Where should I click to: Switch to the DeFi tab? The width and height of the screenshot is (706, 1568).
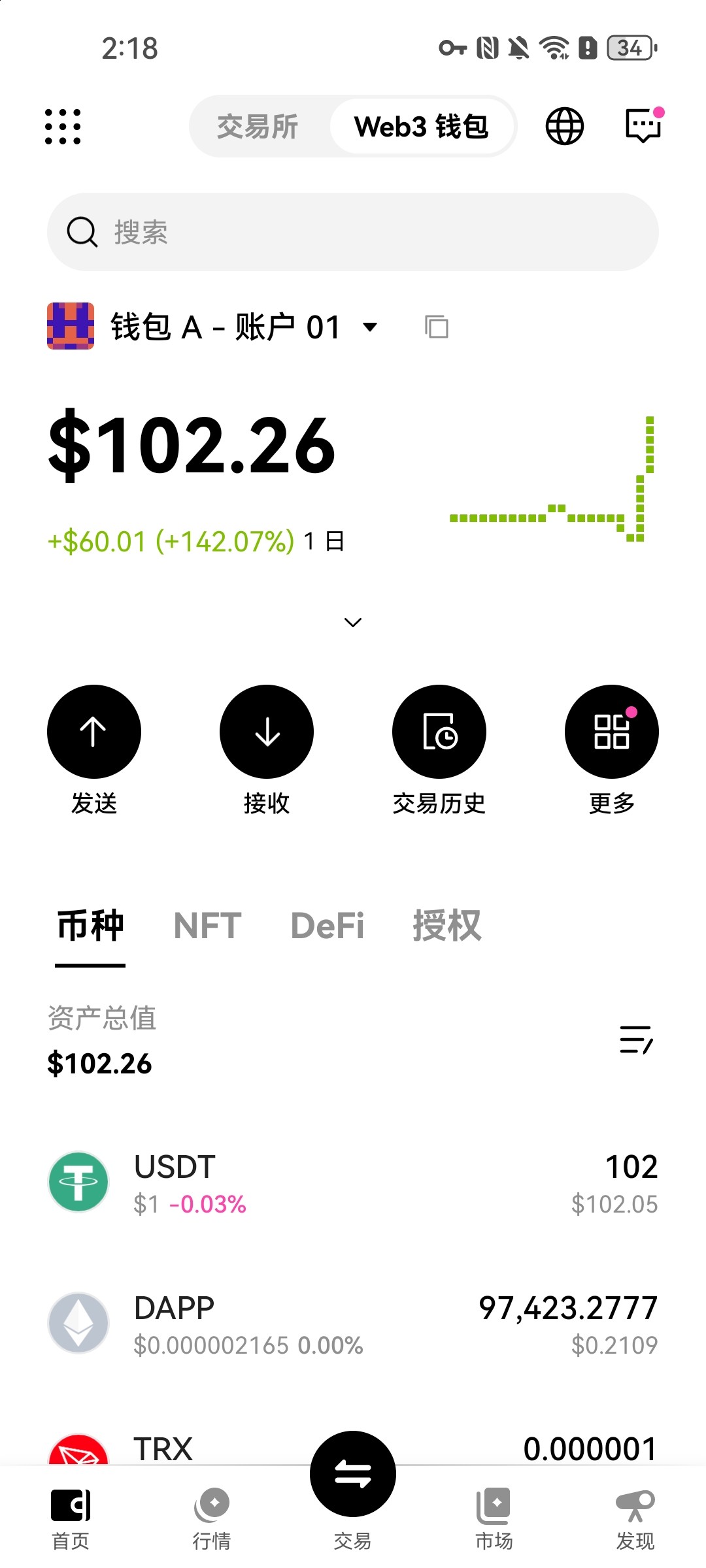pyautogui.click(x=327, y=926)
